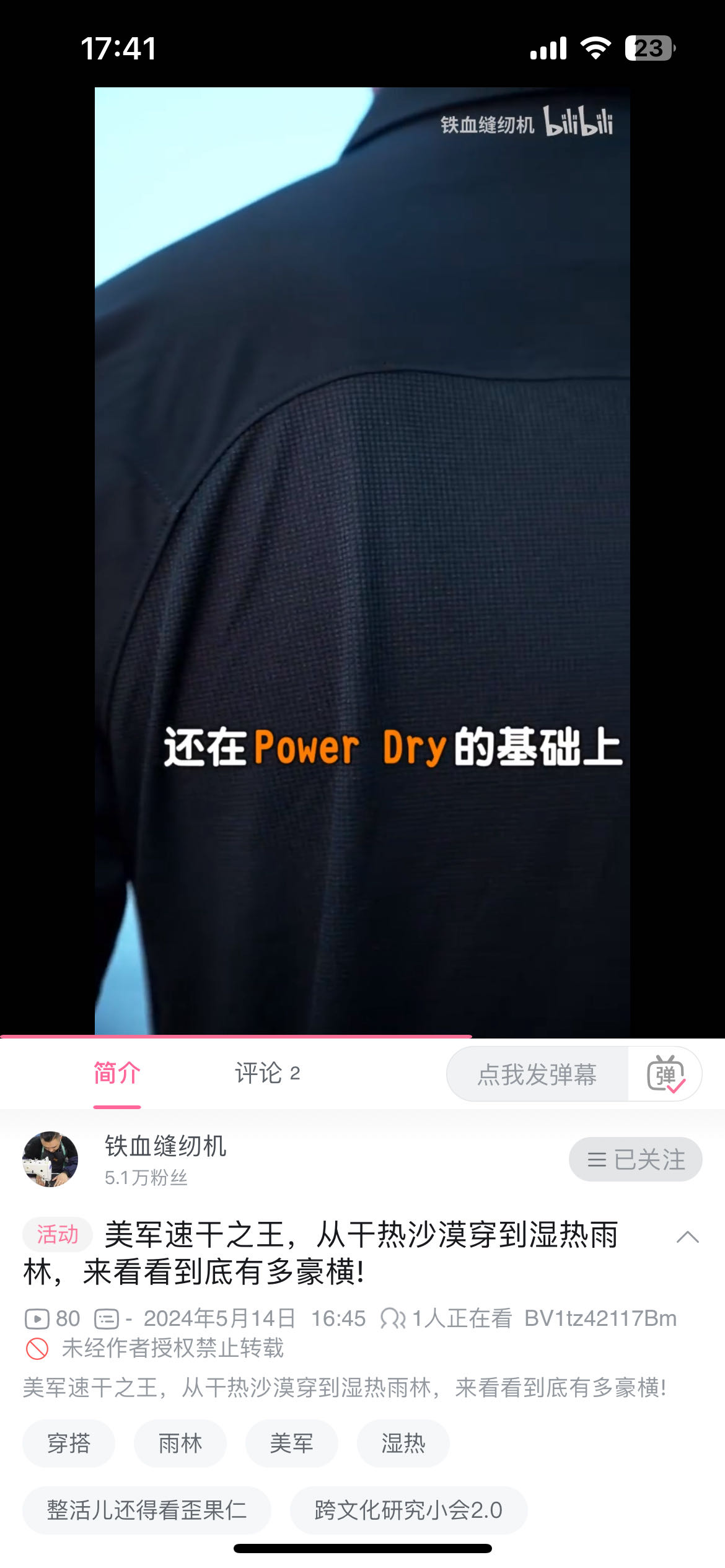Open the 活动 activity badge
Screen dimensions: 725x1568
click(x=58, y=1234)
